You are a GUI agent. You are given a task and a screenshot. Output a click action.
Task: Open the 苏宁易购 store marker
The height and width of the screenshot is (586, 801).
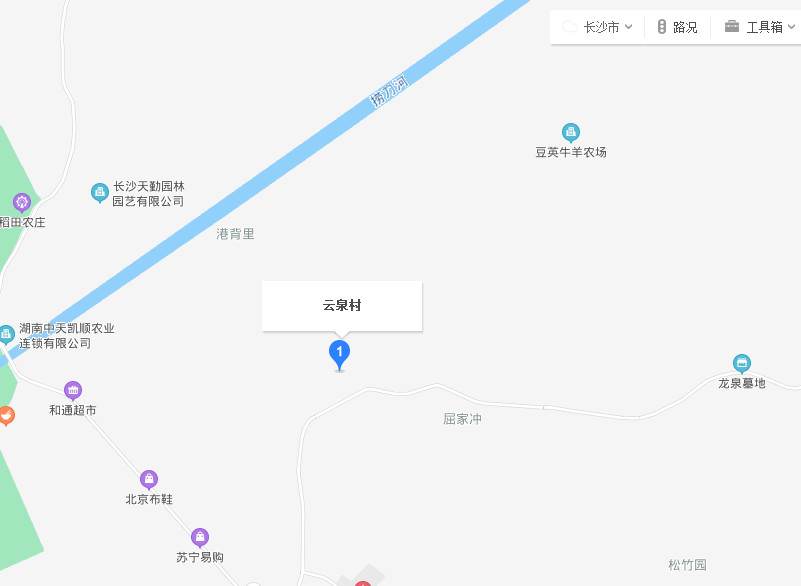point(200,537)
